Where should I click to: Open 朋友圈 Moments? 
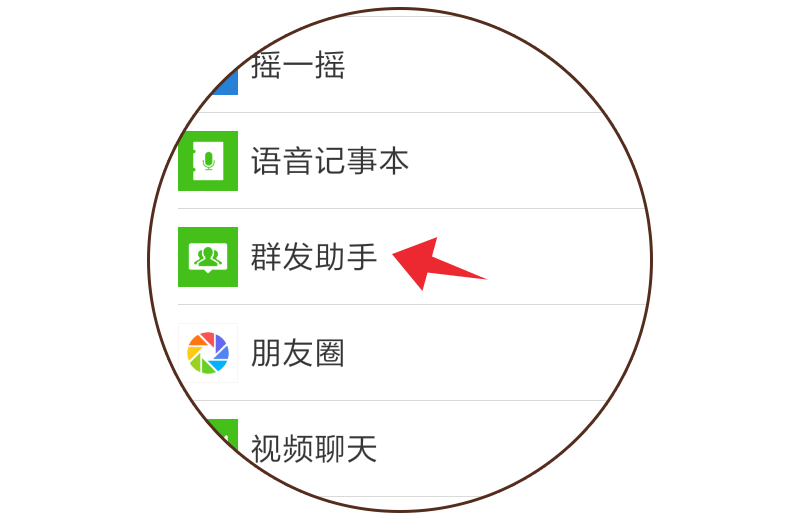click(298, 353)
